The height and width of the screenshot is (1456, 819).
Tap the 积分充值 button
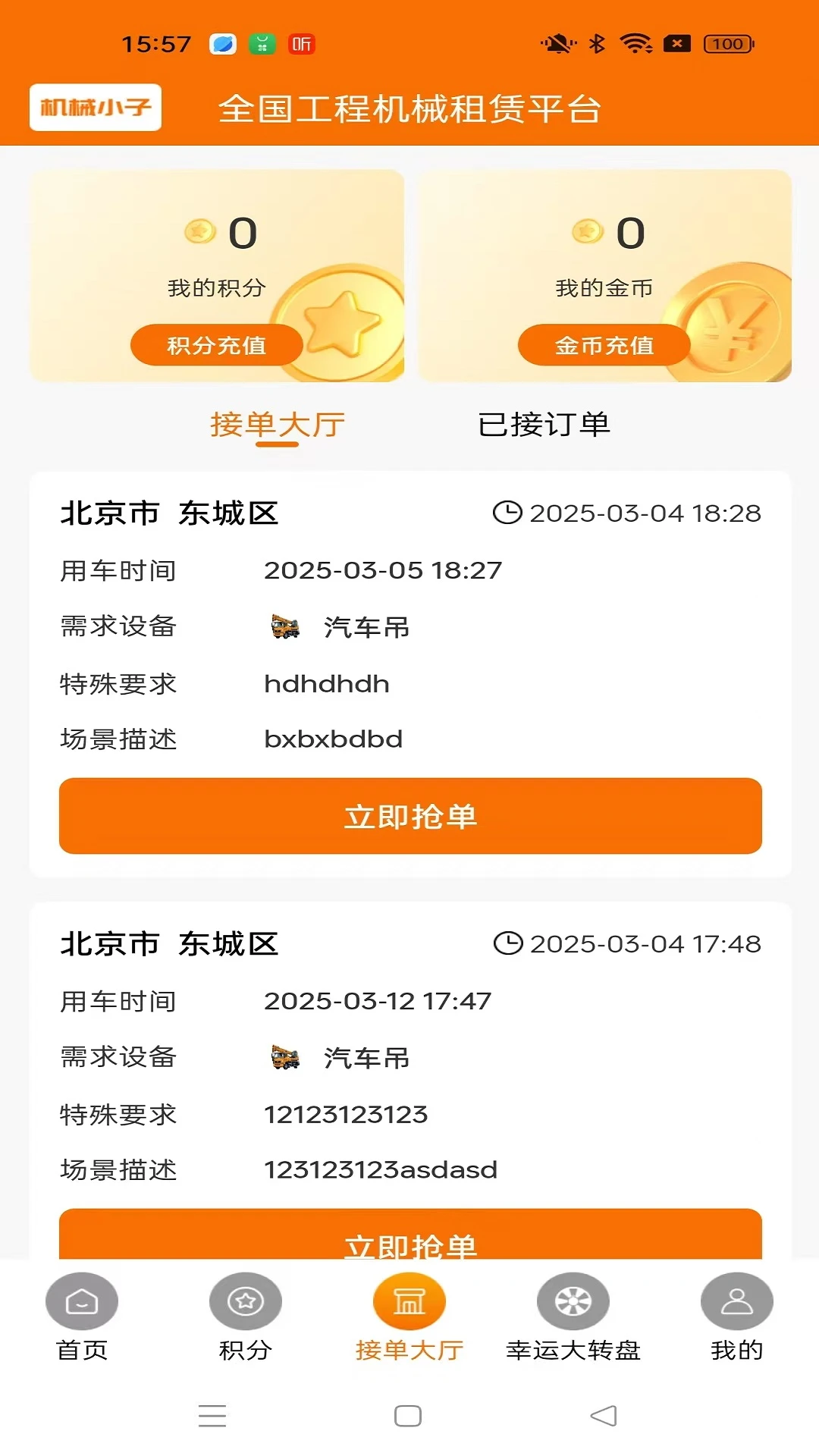pos(216,345)
